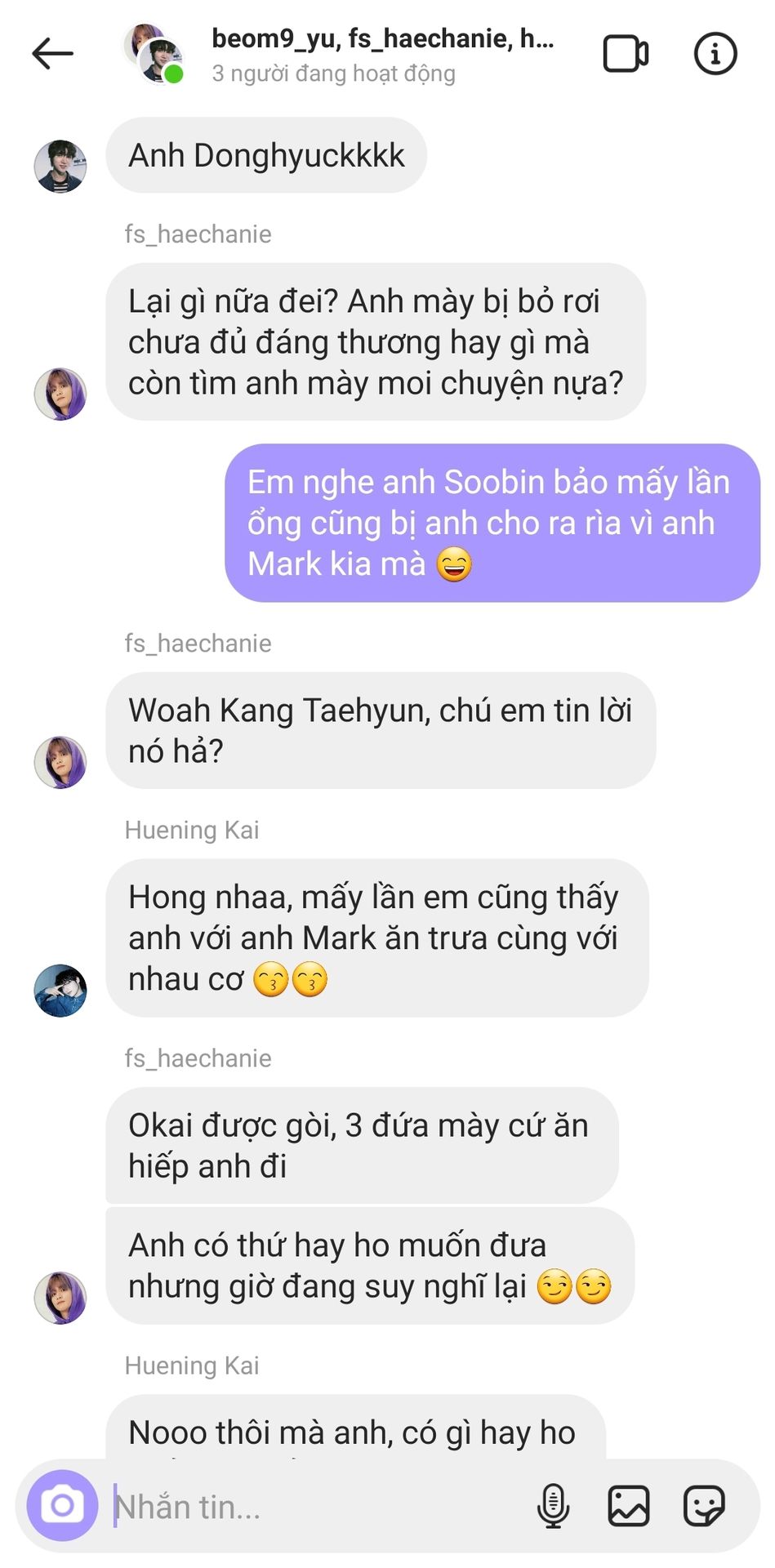
Task: Record a voice message with the microphone
Action: click(x=553, y=1505)
